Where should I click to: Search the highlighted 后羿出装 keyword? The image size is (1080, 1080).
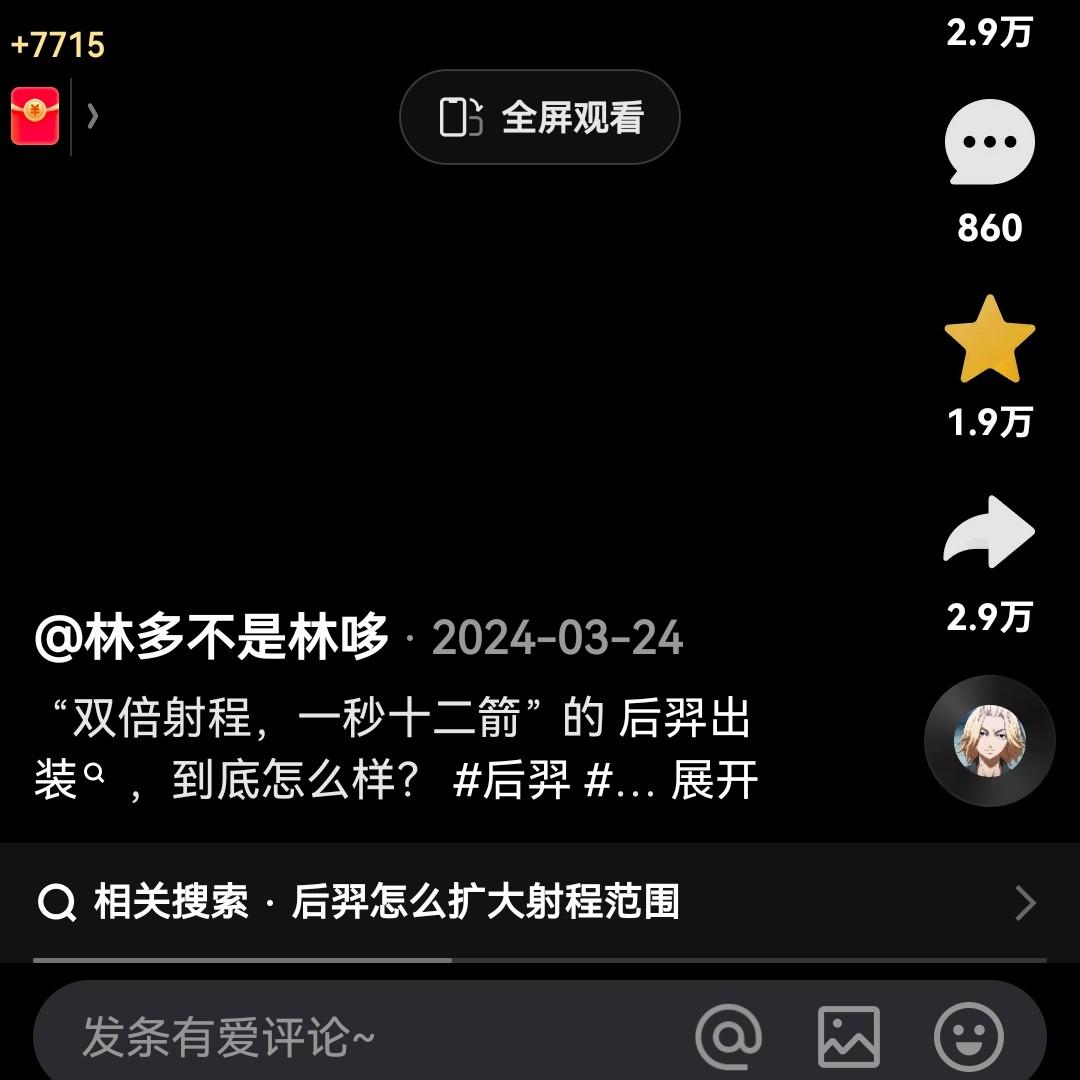coord(684,720)
